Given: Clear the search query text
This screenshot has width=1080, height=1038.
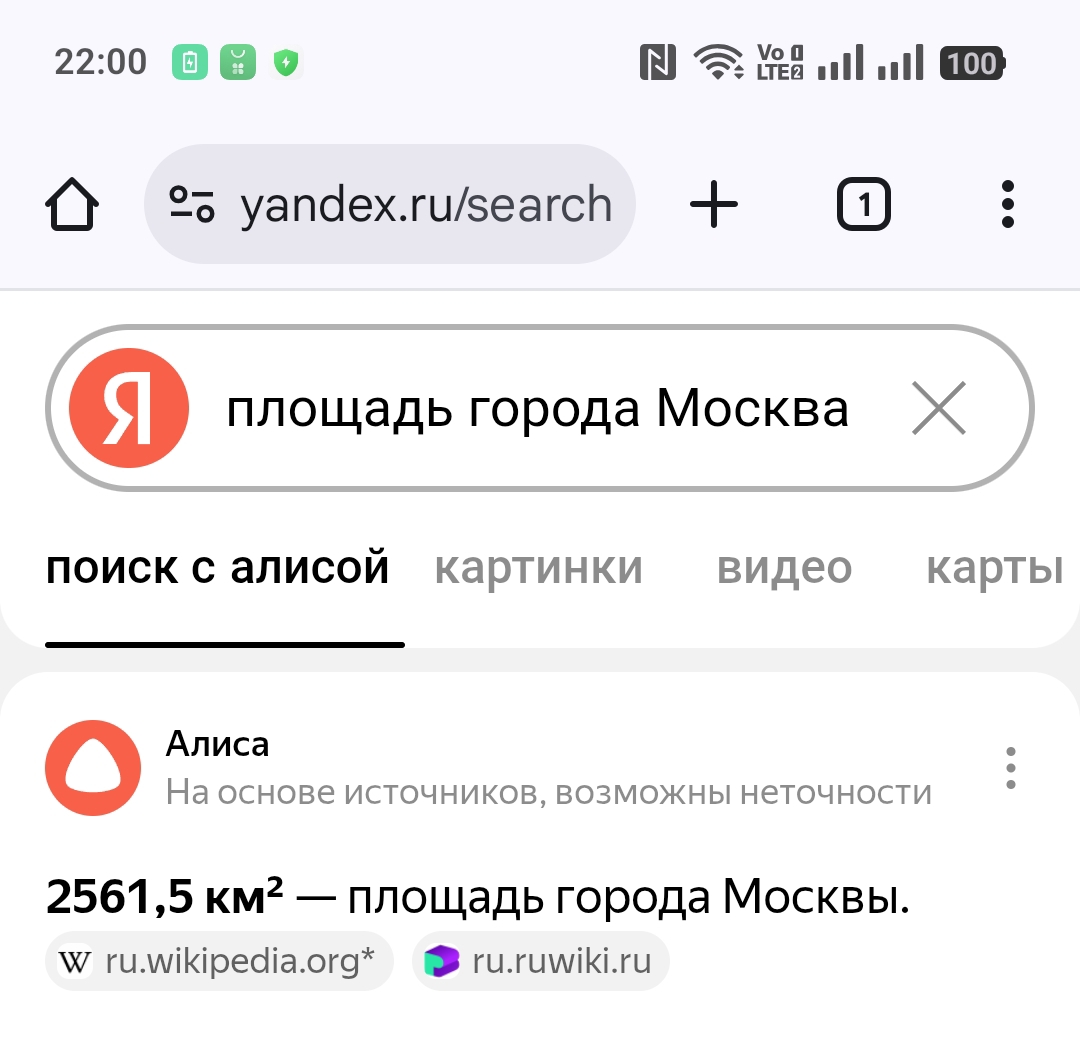Looking at the screenshot, I should click(939, 408).
